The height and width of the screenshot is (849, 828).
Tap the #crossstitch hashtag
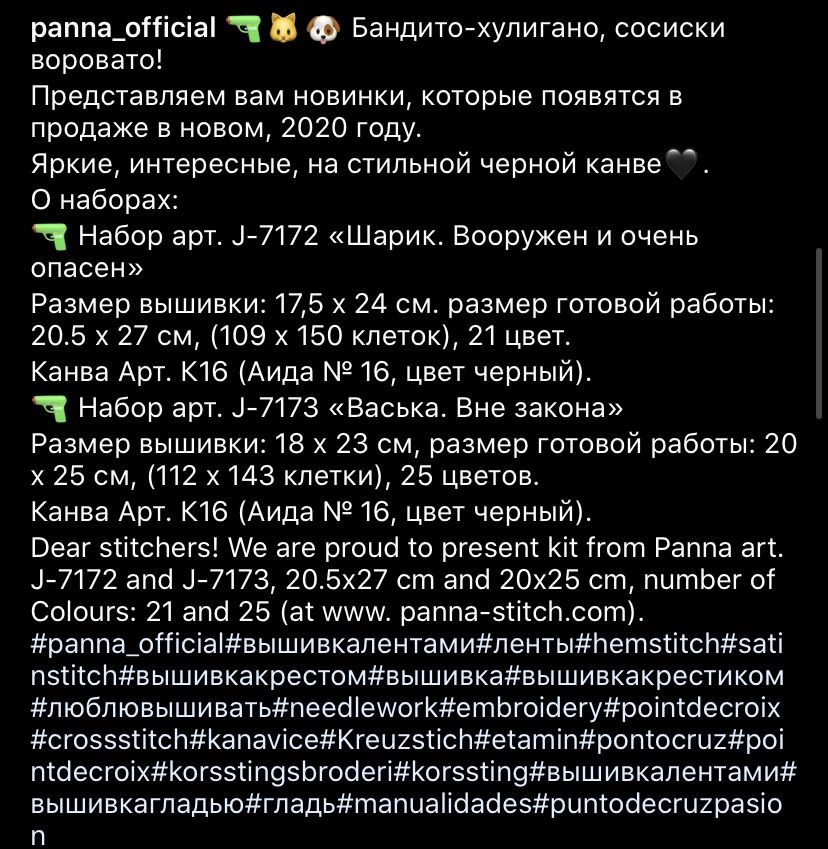[109, 742]
